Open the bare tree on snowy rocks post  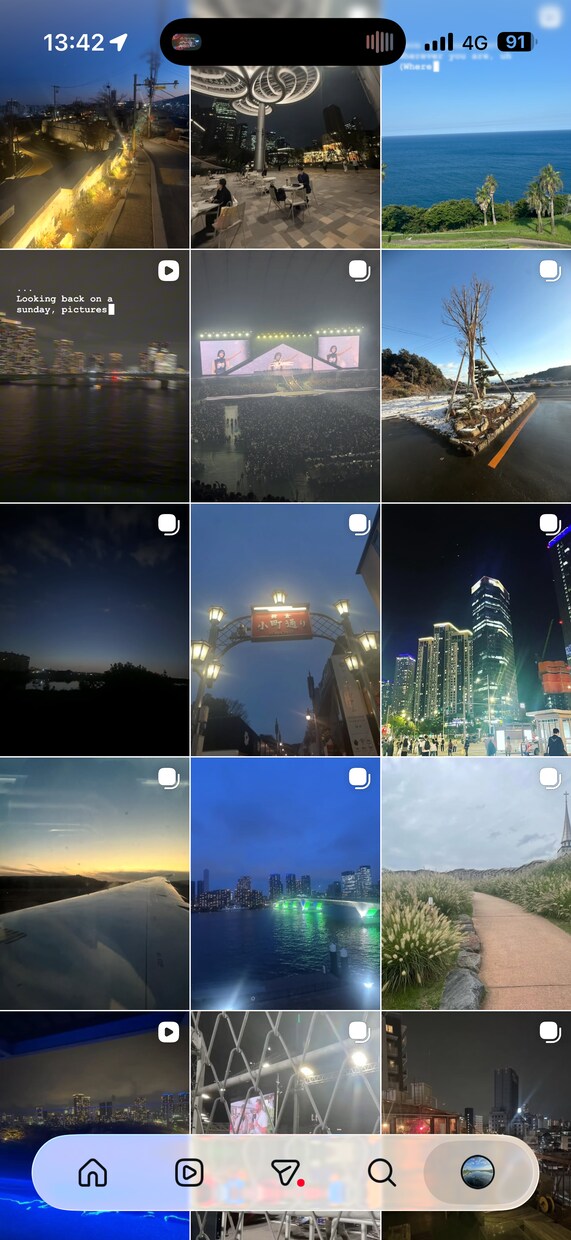point(476,376)
